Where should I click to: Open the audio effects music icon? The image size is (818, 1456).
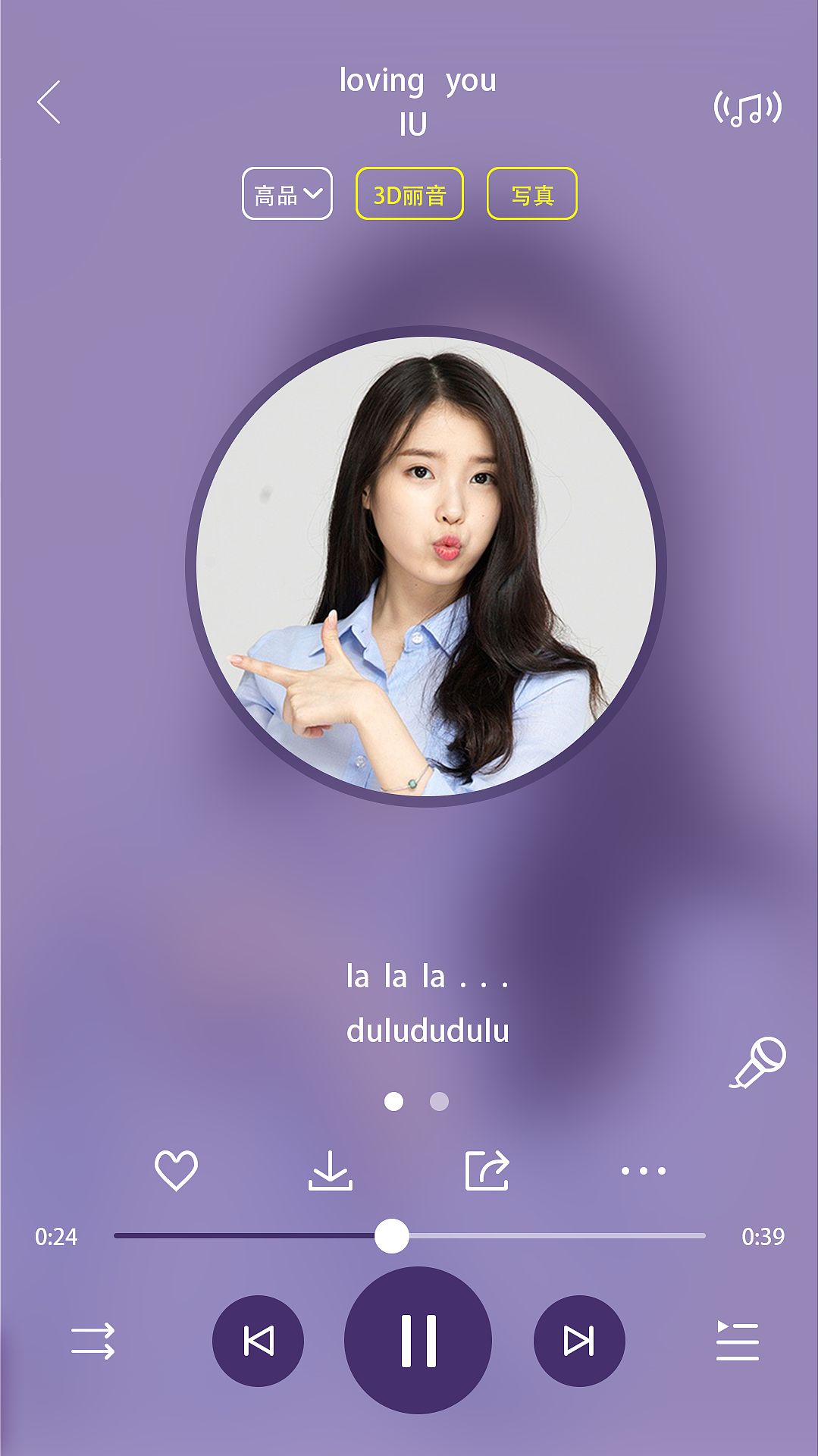pyautogui.click(x=747, y=108)
